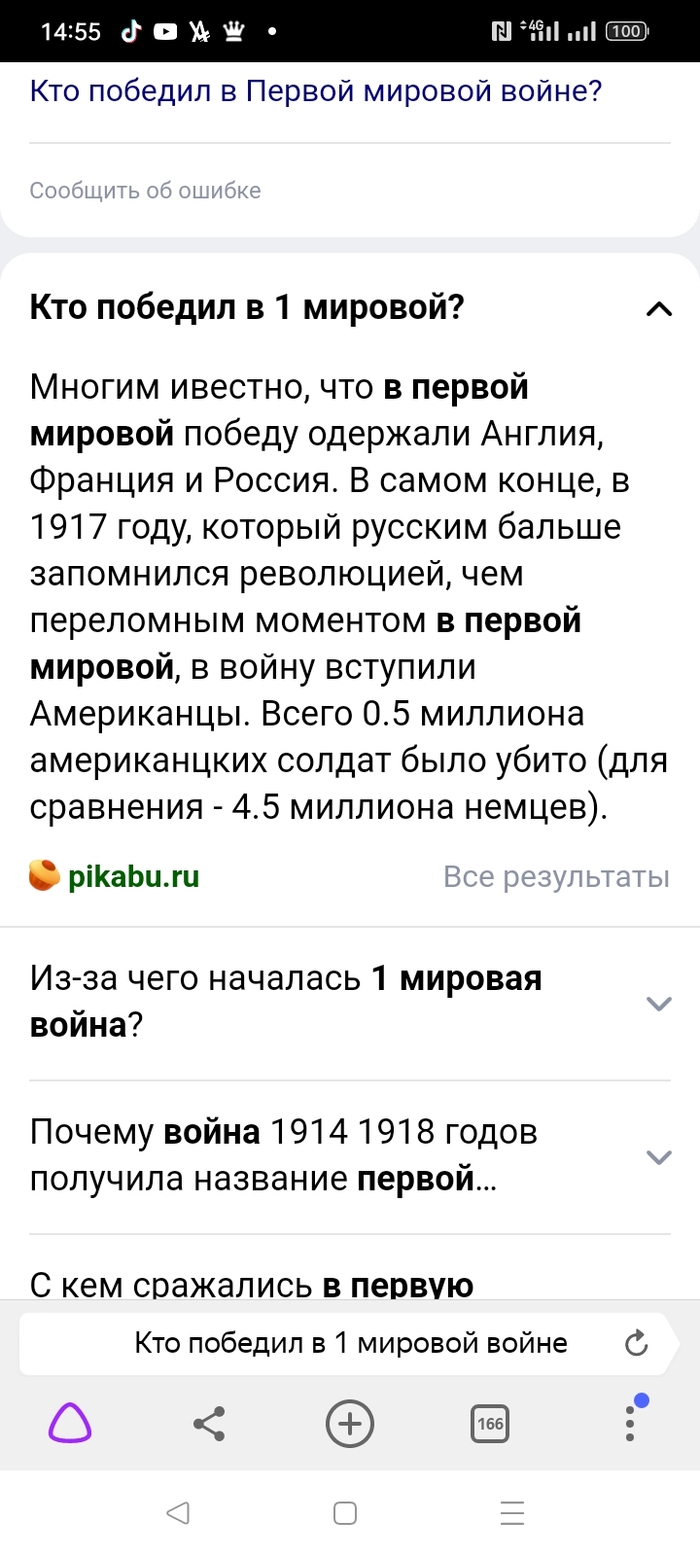Viewport: 700px width, 1556px height.
Task: Go back with system back button
Action: point(177,1513)
